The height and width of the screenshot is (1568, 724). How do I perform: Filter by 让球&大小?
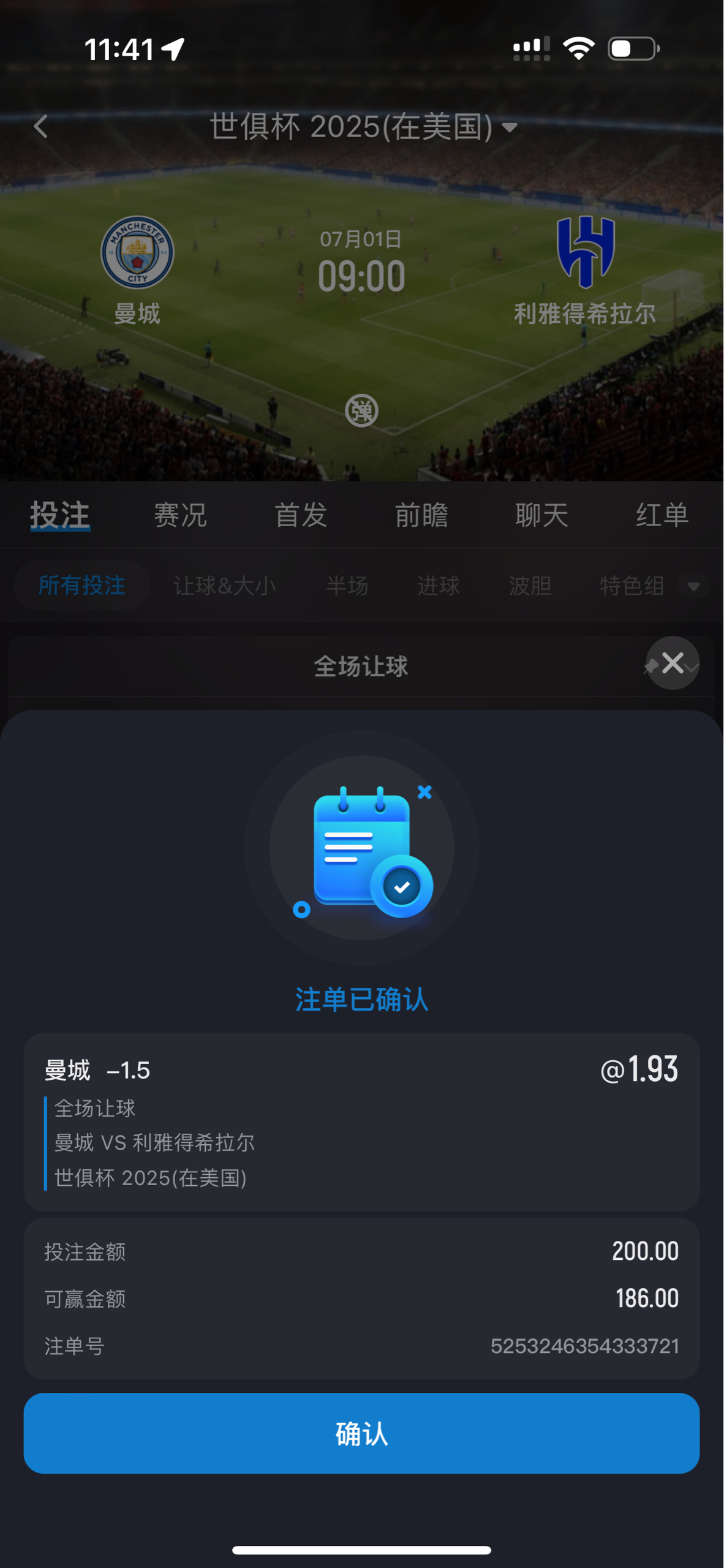225,586
